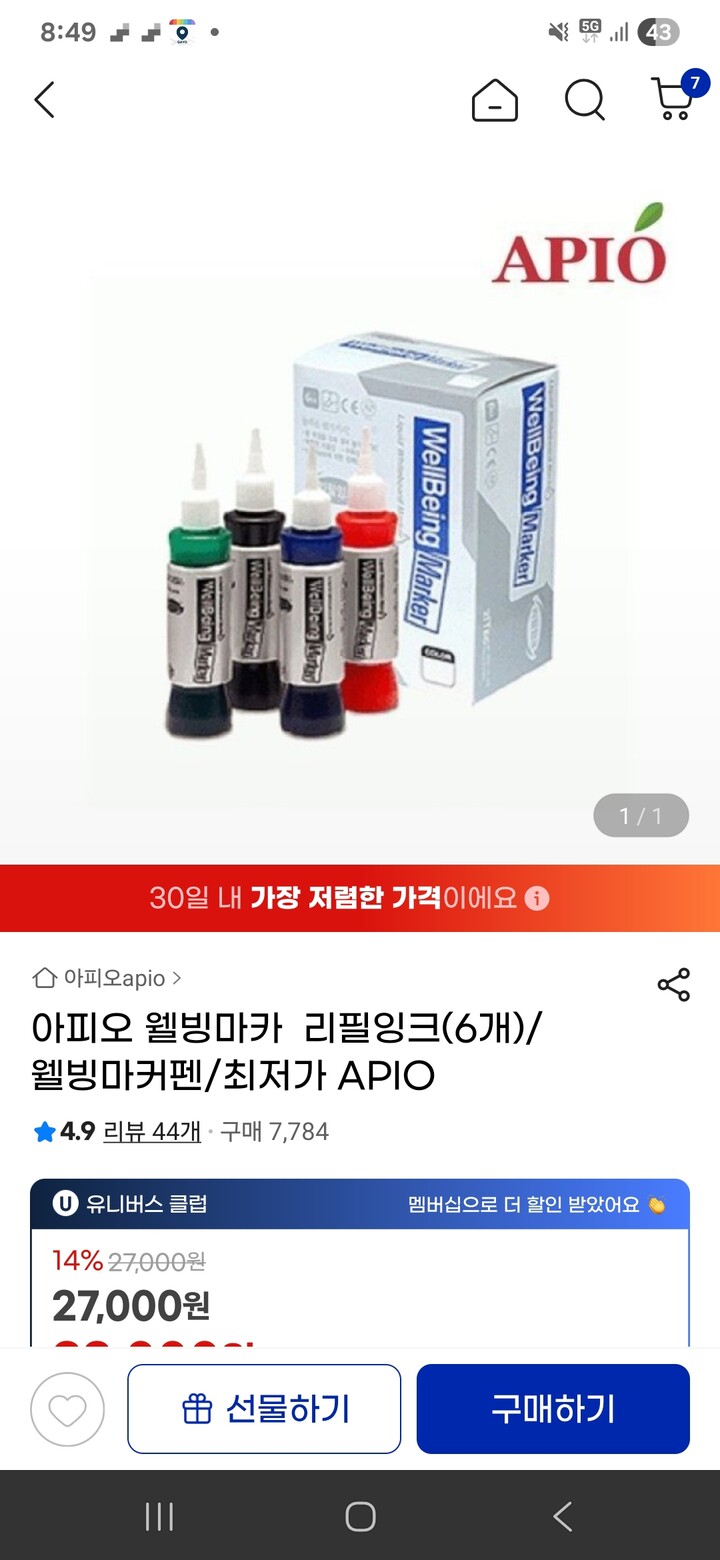View the WellBeing Marker product image
The image size is (720, 1560).
tap(360, 520)
